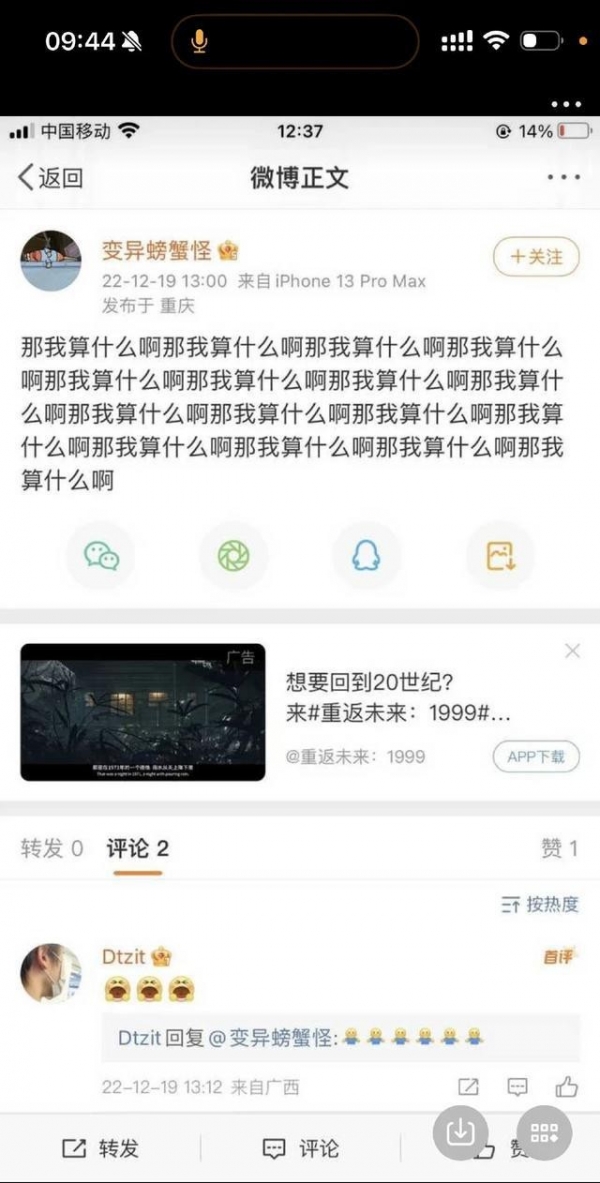Dismiss the 重返未来:1999 ad
This screenshot has height=1183, width=600.
pyautogui.click(x=572, y=652)
